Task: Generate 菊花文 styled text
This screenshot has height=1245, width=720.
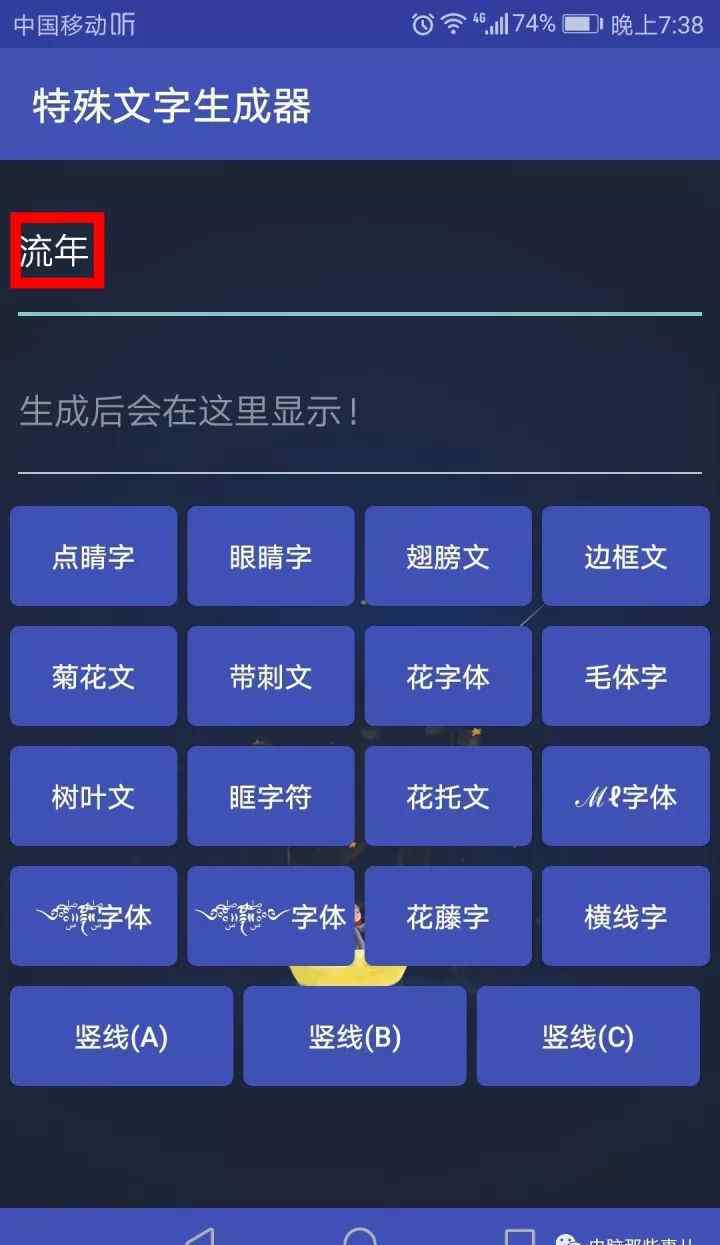Action: (x=93, y=676)
